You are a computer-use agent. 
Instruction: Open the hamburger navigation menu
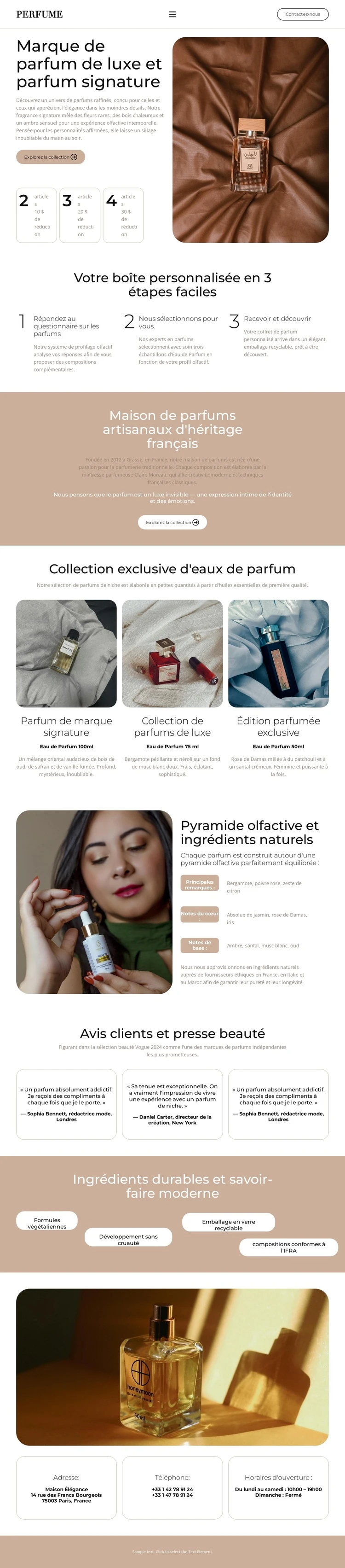click(x=172, y=14)
